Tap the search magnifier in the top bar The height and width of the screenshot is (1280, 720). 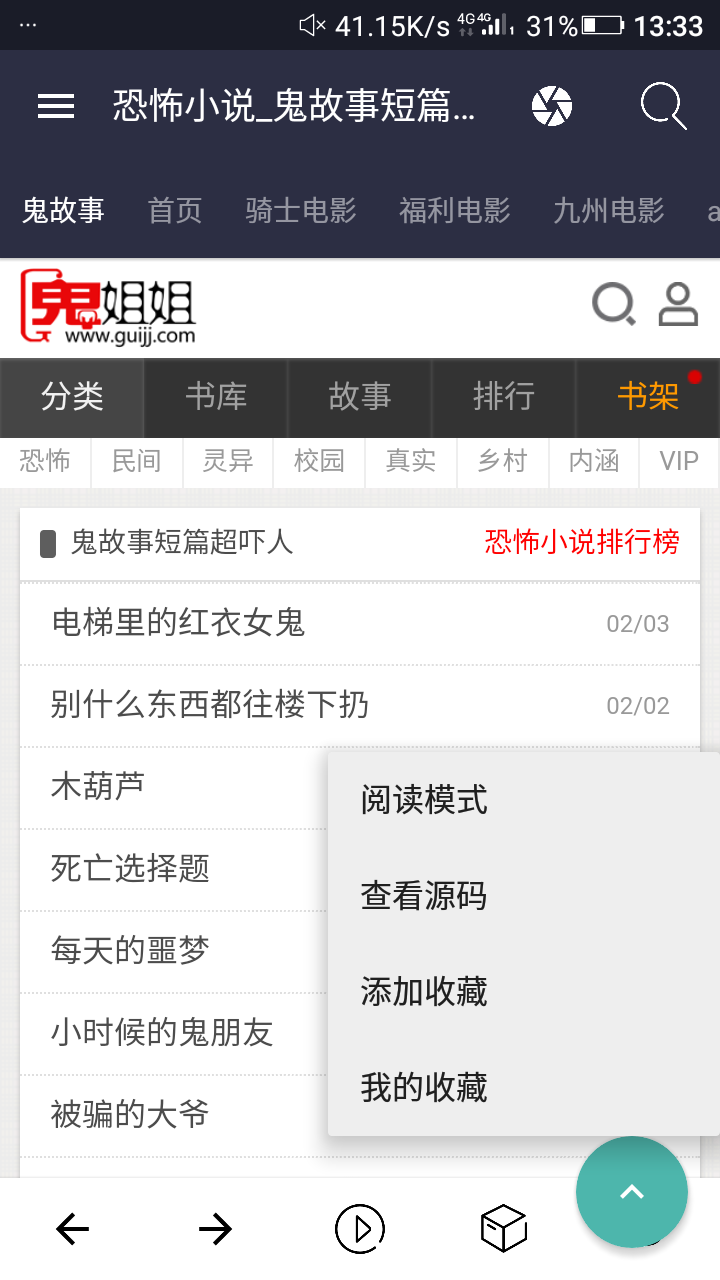point(663,105)
